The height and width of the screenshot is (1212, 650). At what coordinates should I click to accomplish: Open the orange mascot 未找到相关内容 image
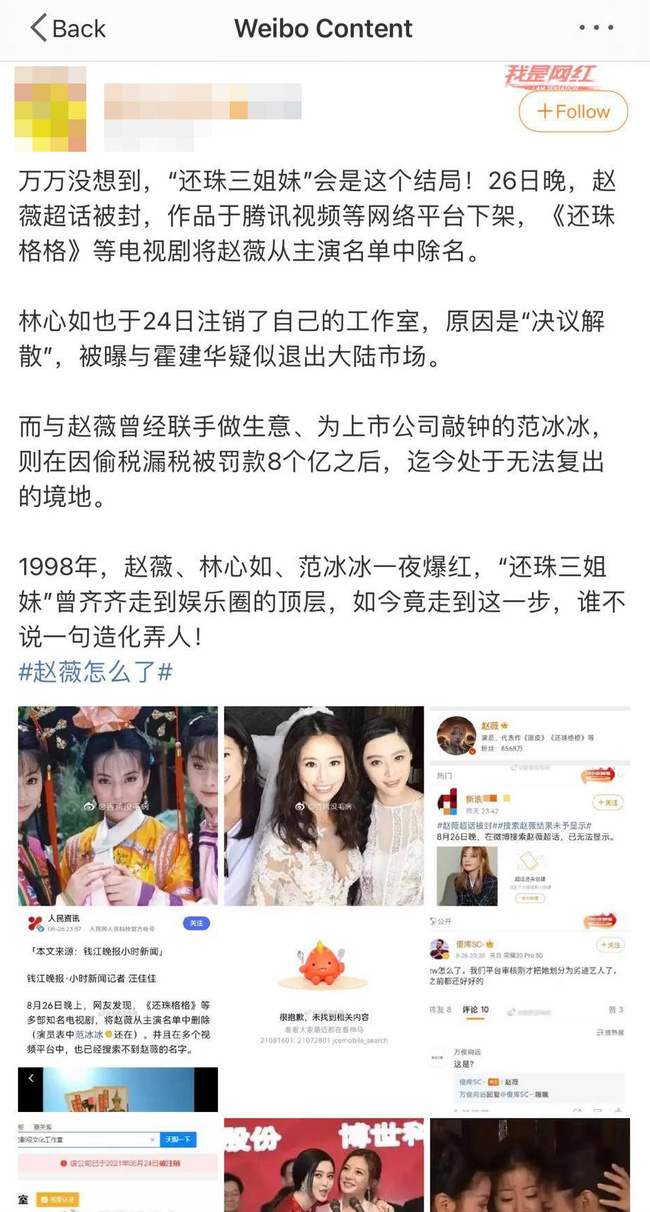(324, 1010)
